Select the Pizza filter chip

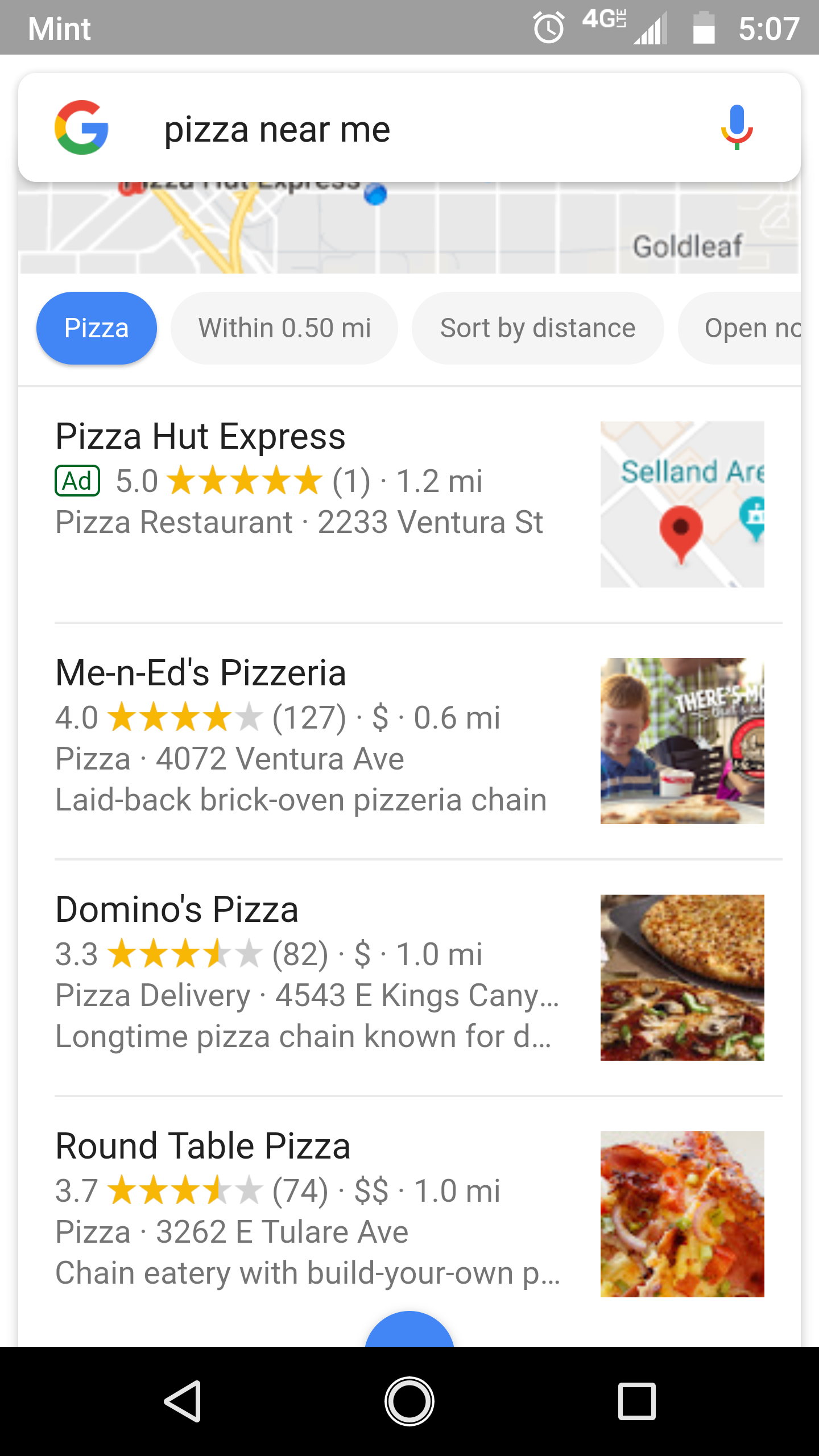97,328
